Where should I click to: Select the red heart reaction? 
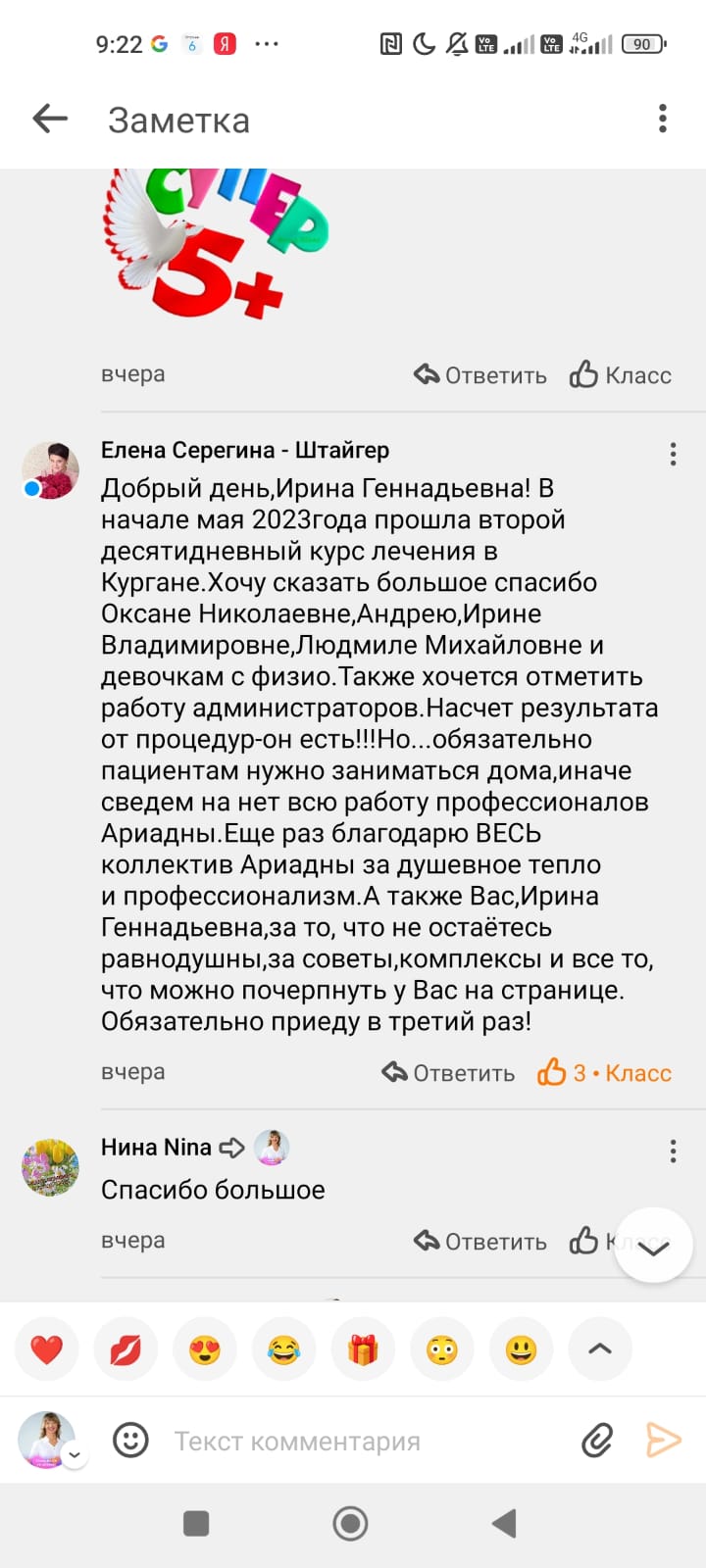pyautogui.click(x=46, y=1348)
